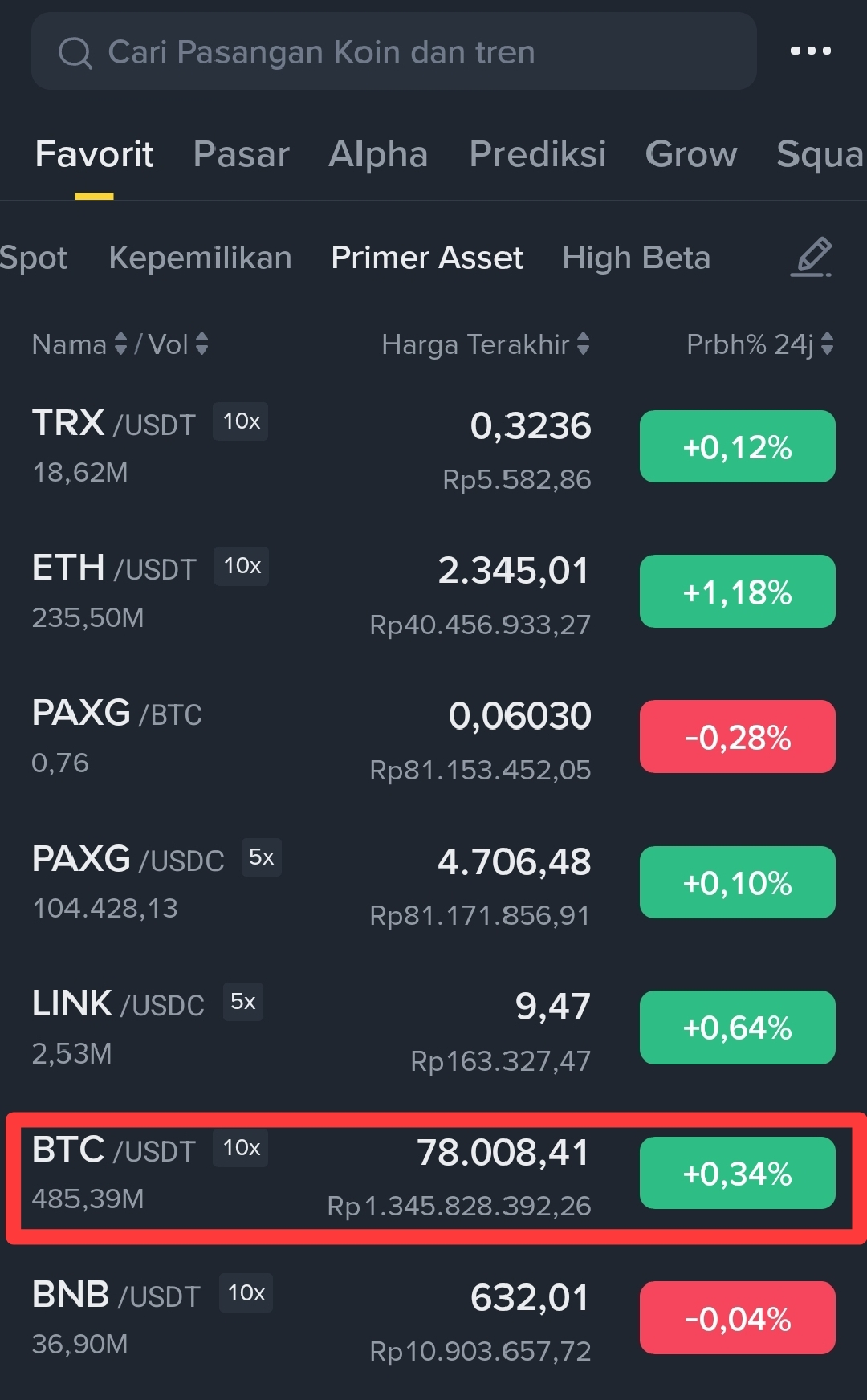Tap the coin pair search field
Image resolution: width=867 pixels, height=1400 pixels.
click(x=393, y=52)
